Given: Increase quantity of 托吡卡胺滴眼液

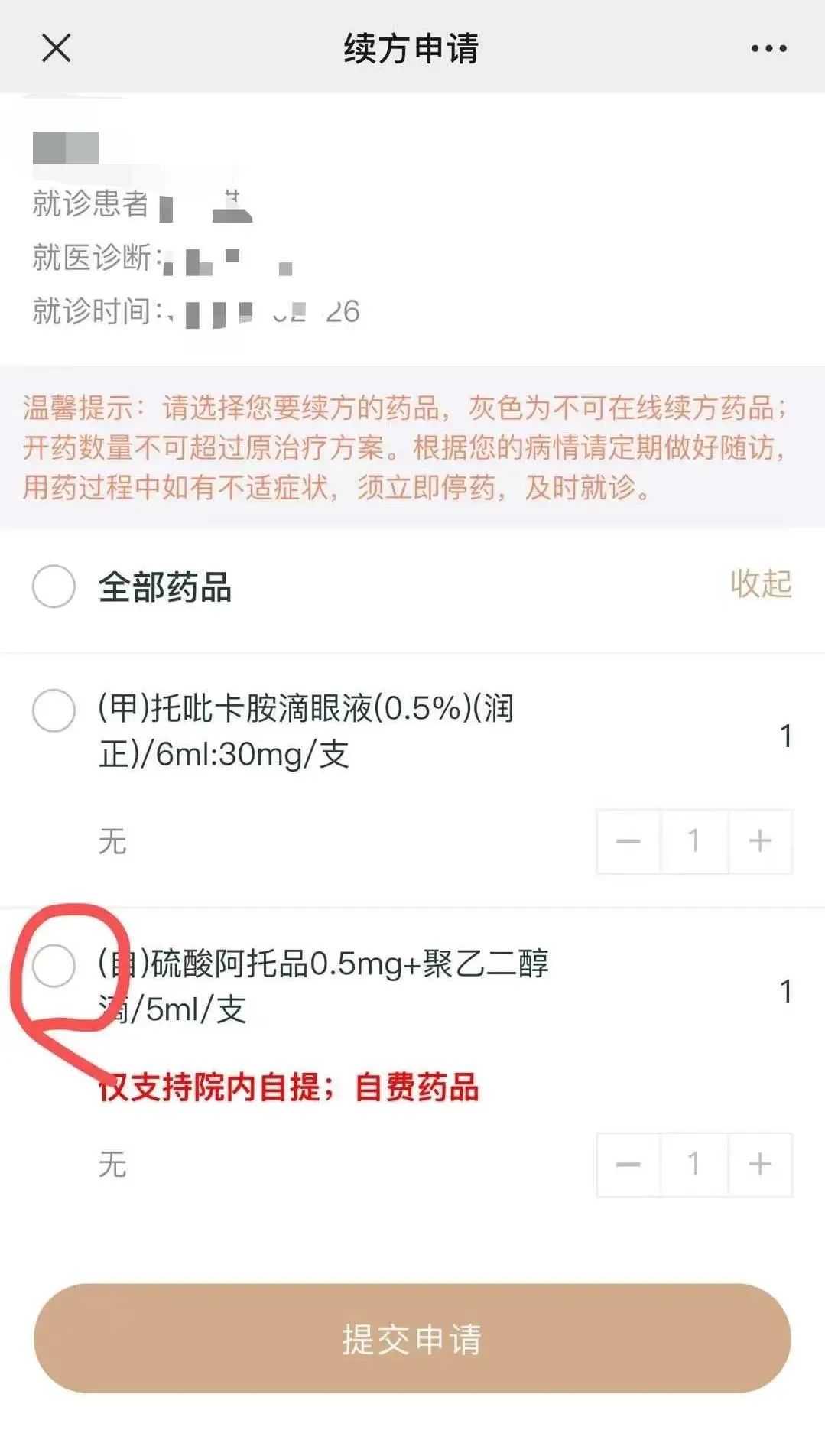Looking at the screenshot, I should point(760,841).
